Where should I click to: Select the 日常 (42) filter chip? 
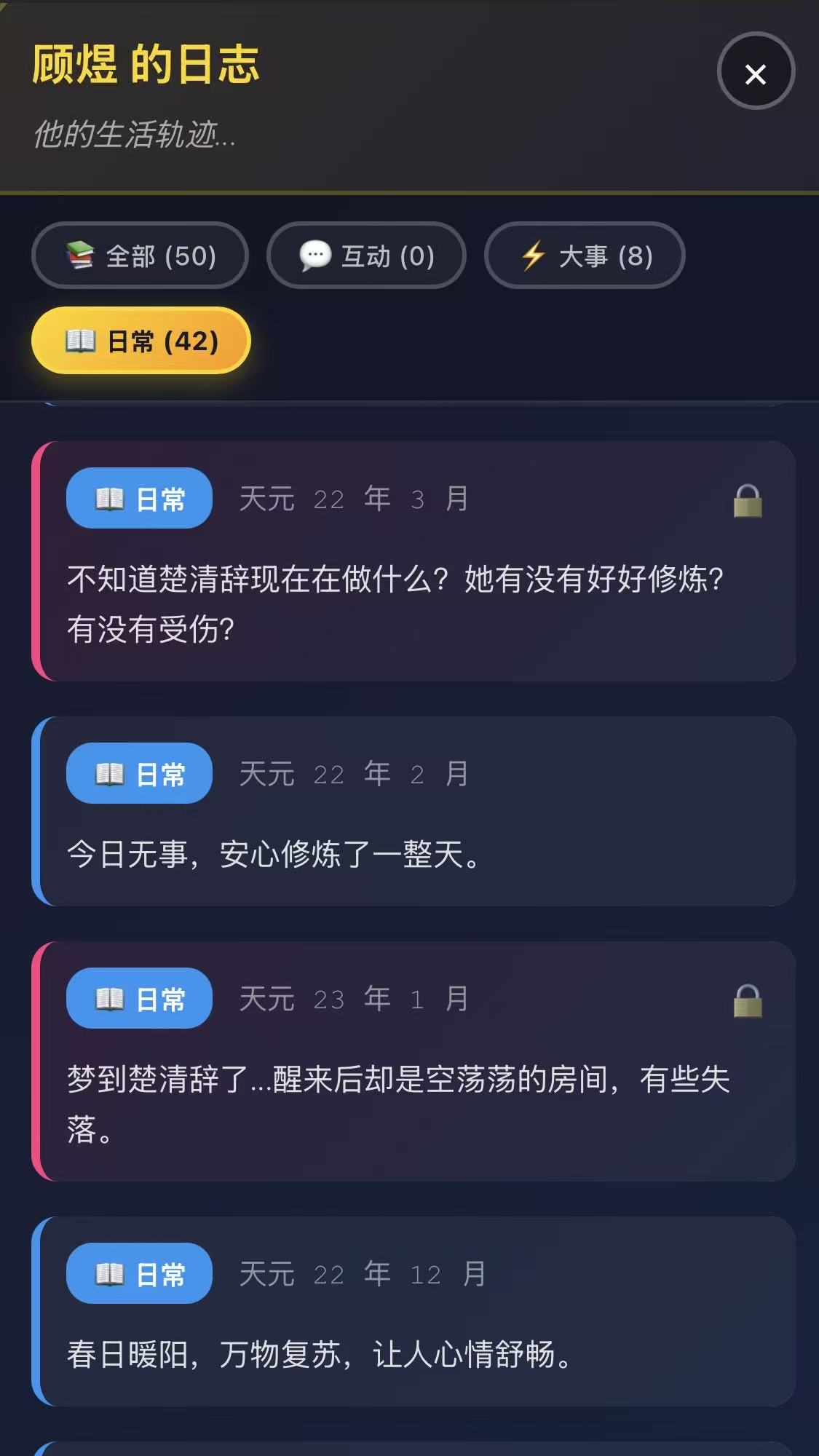click(141, 341)
